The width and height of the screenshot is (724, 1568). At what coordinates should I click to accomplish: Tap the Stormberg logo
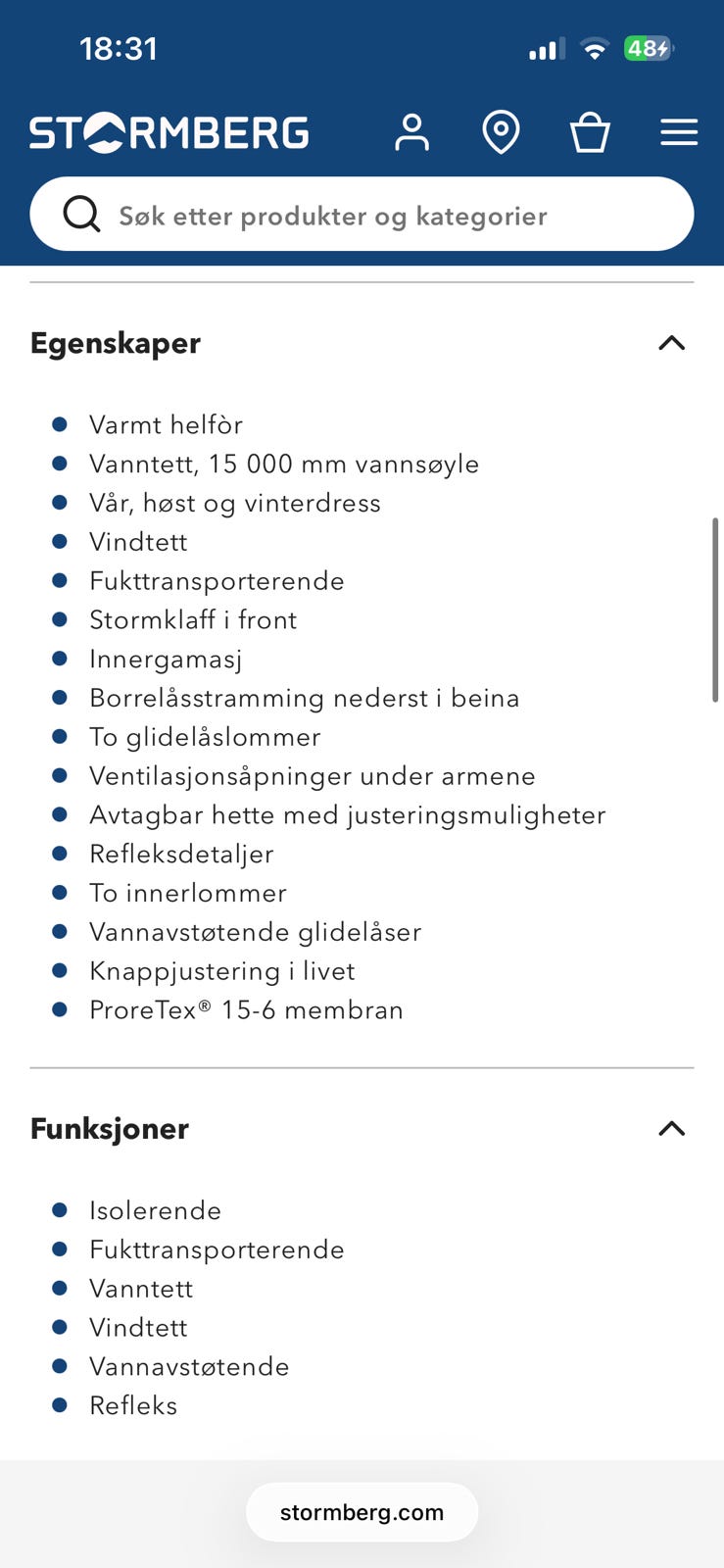click(169, 132)
